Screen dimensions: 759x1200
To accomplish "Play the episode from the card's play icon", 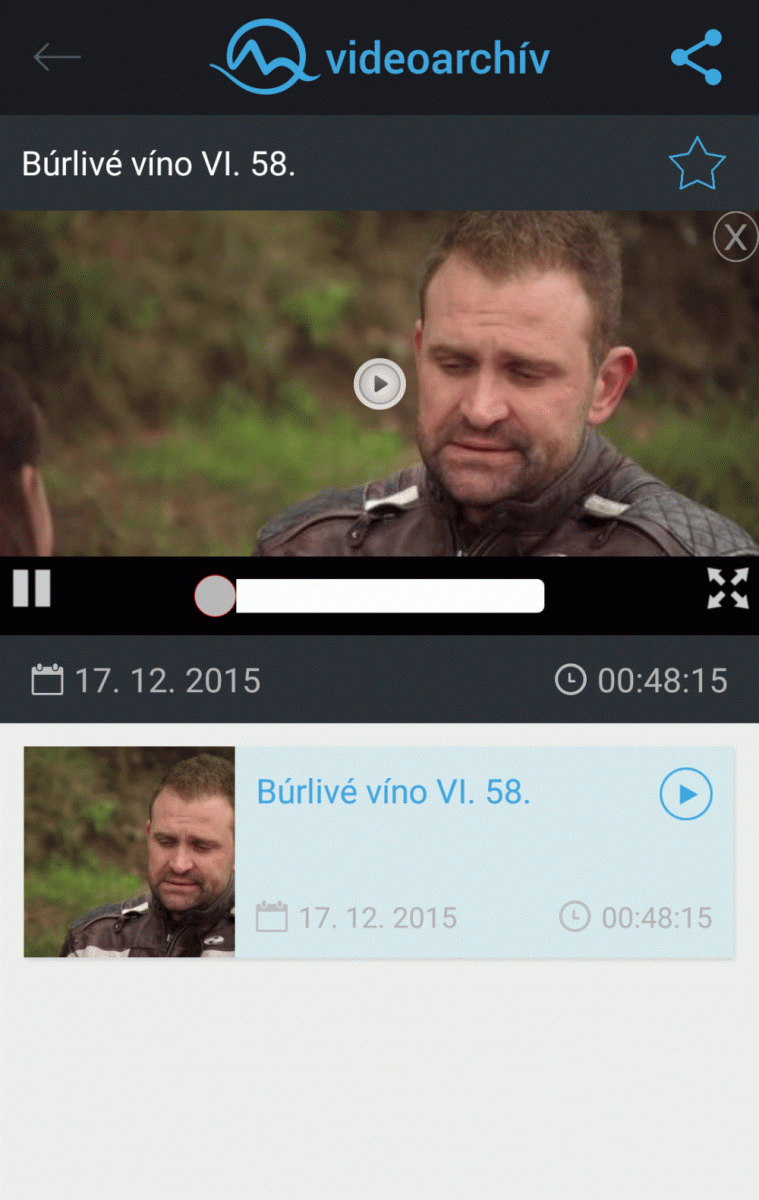I will [686, 795].
